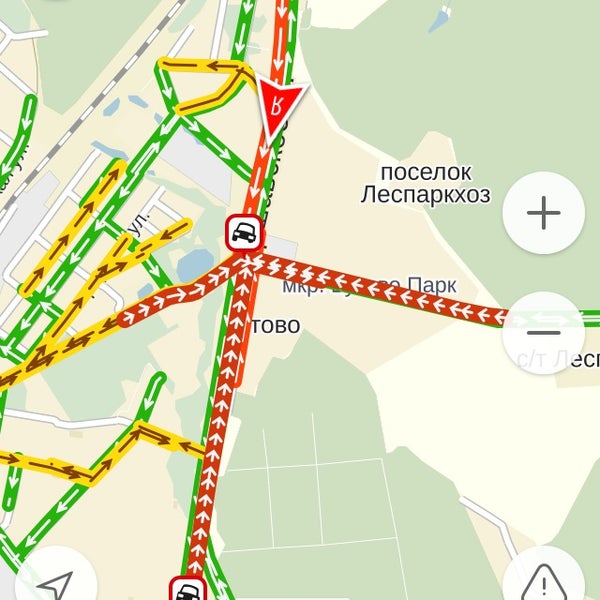The width and height of the screenshot is (600, 600).
Task: Open the accident marker at the intersection
Action: (244, 235)
